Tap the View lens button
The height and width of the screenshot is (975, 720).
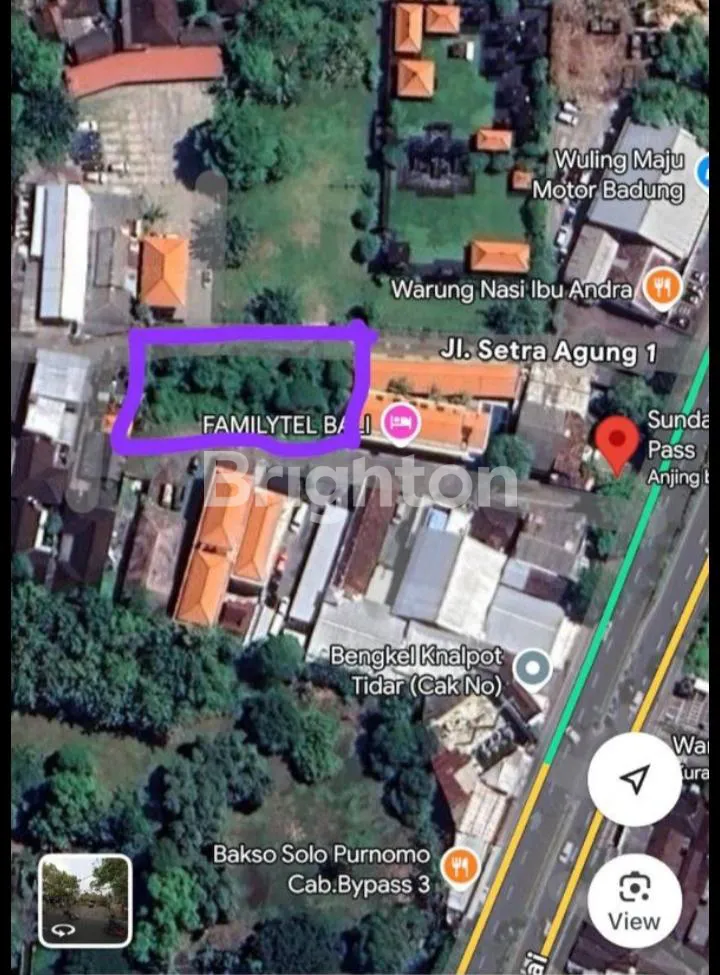tap(635, 900)
